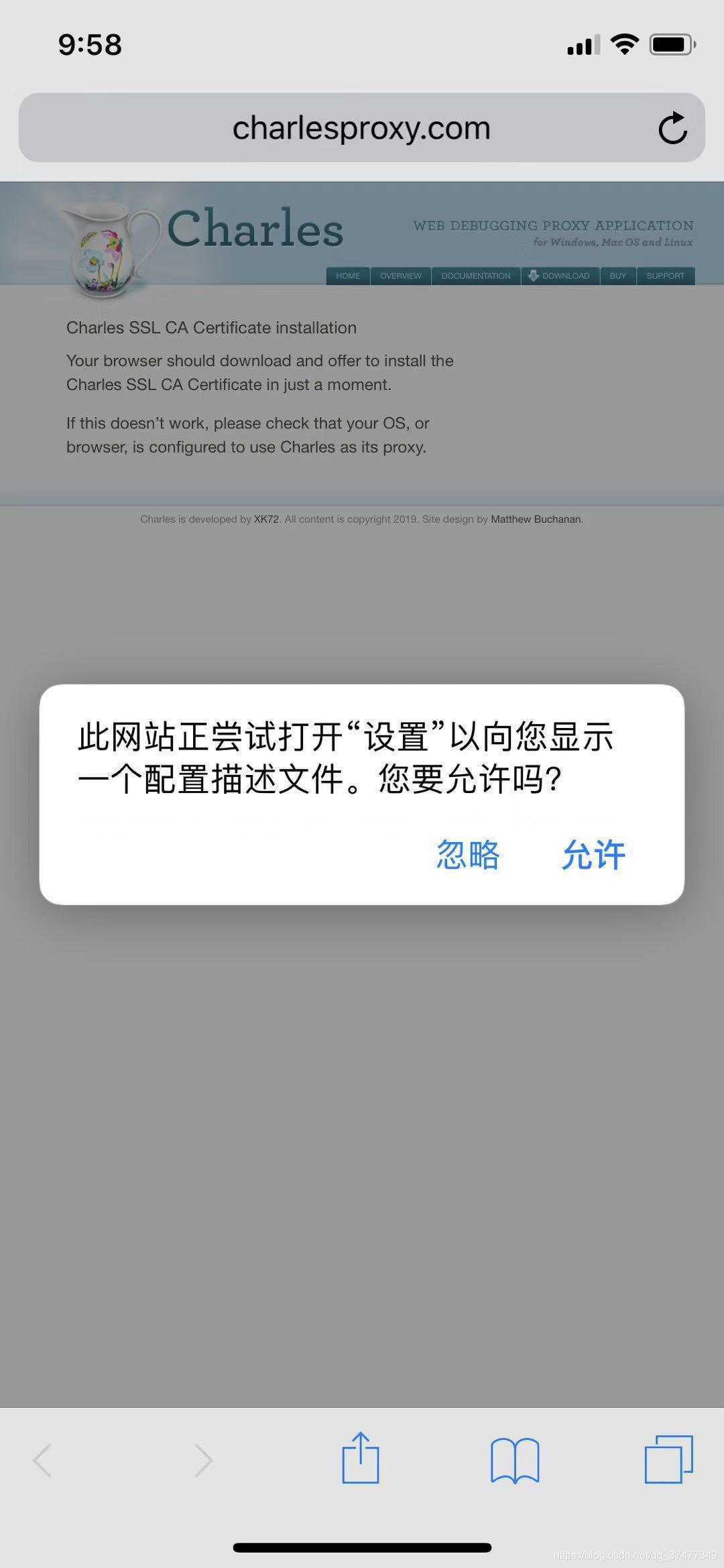Reload the page with the refresh icon
This screenshot has height=1568, width=724.
pos(672,127)
